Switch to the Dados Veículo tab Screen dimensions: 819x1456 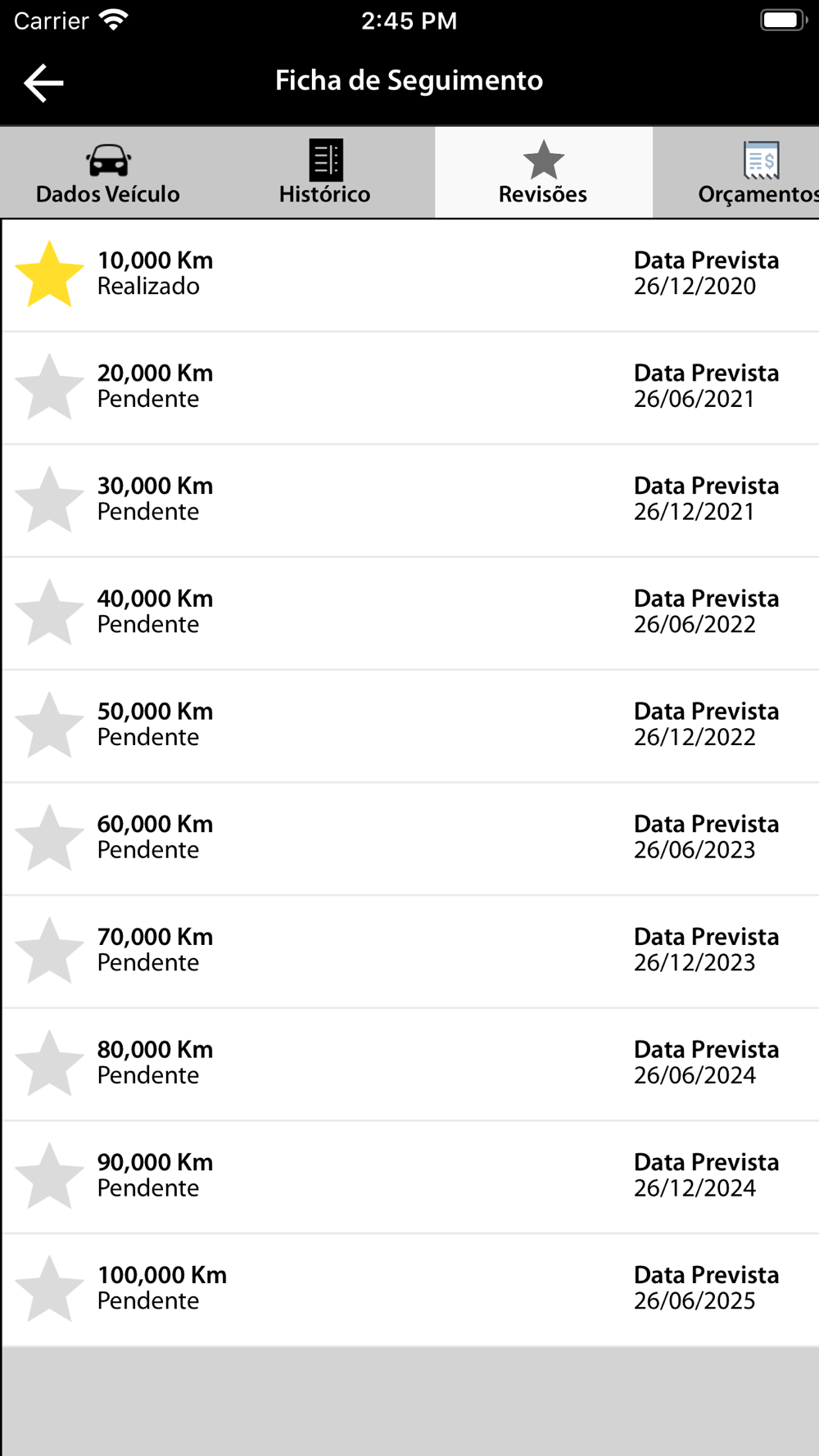pos(108,173)
